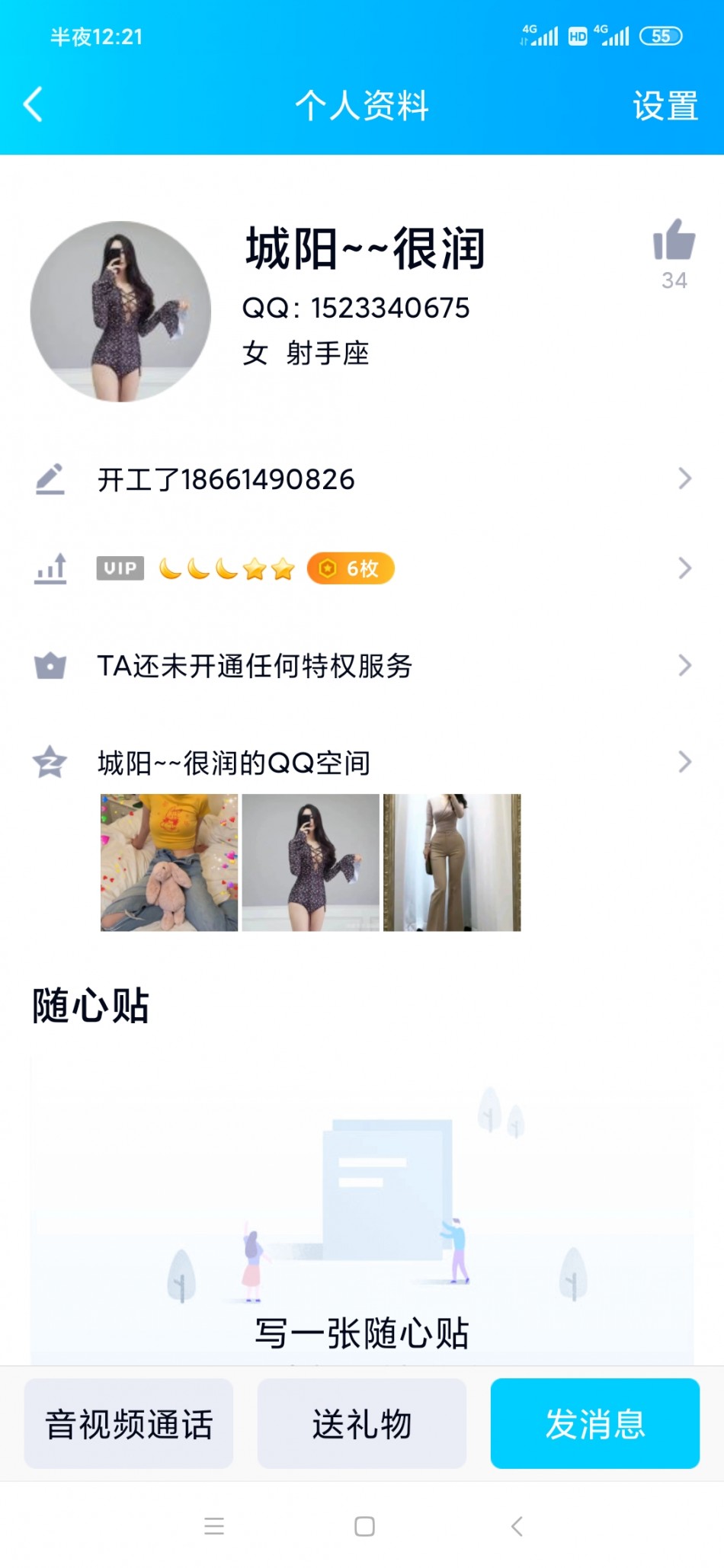Go to the home screen via system bar

click(364, 1526)
